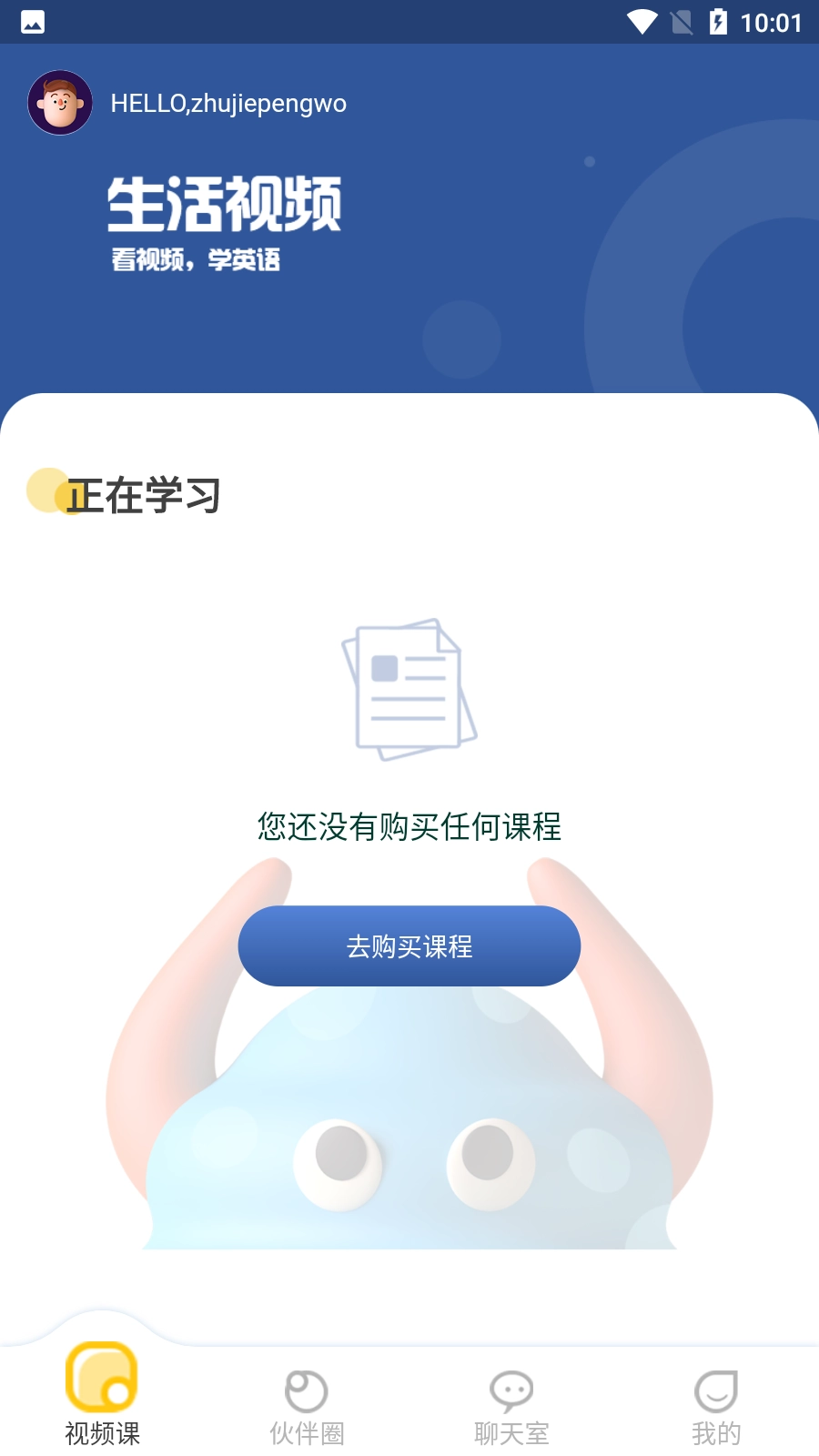The width and height of the screenshot is (819, 1456).
Task: Tap the yellow dot beside 正在学习
Action: click(x=47, y=491)
